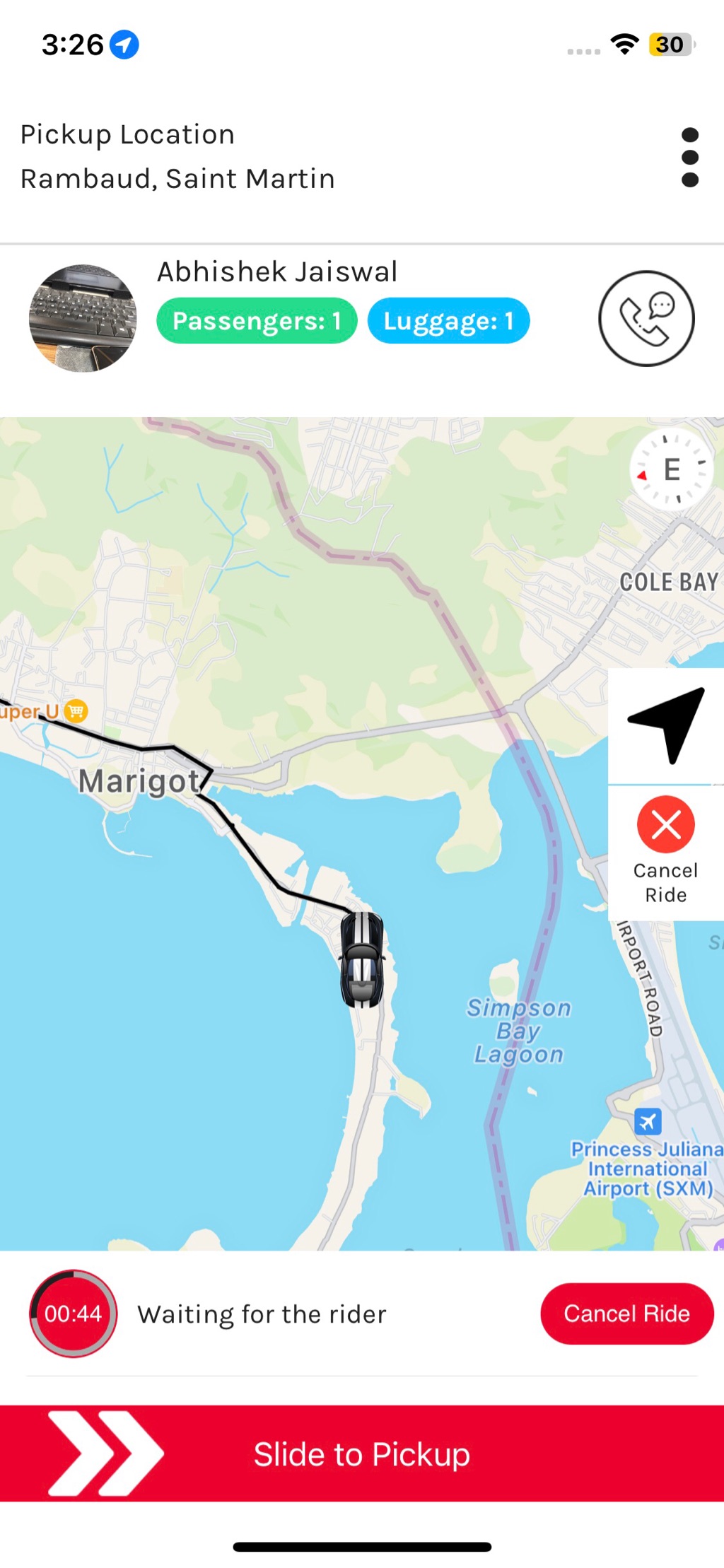
Task: Open Abhishek Jaiswal's profile photo
Action: 83,319
